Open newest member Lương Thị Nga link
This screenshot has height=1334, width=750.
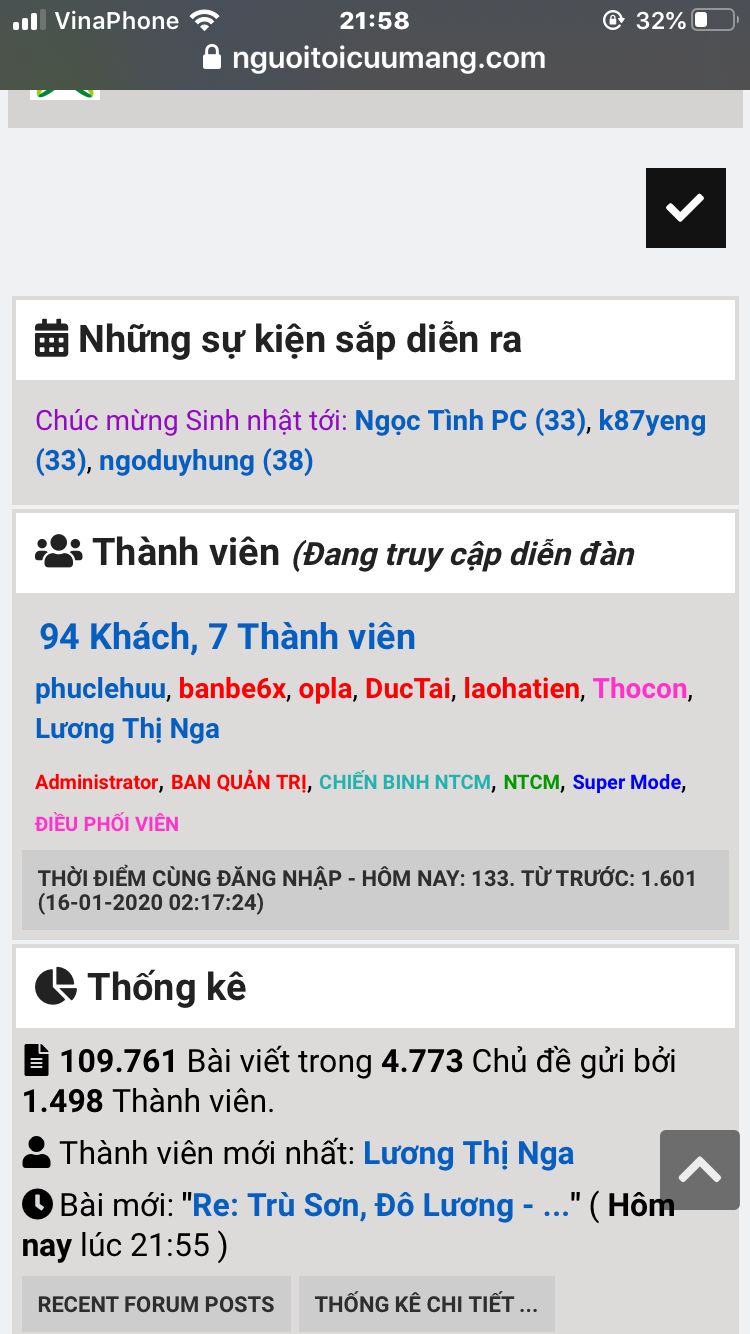468,1154
